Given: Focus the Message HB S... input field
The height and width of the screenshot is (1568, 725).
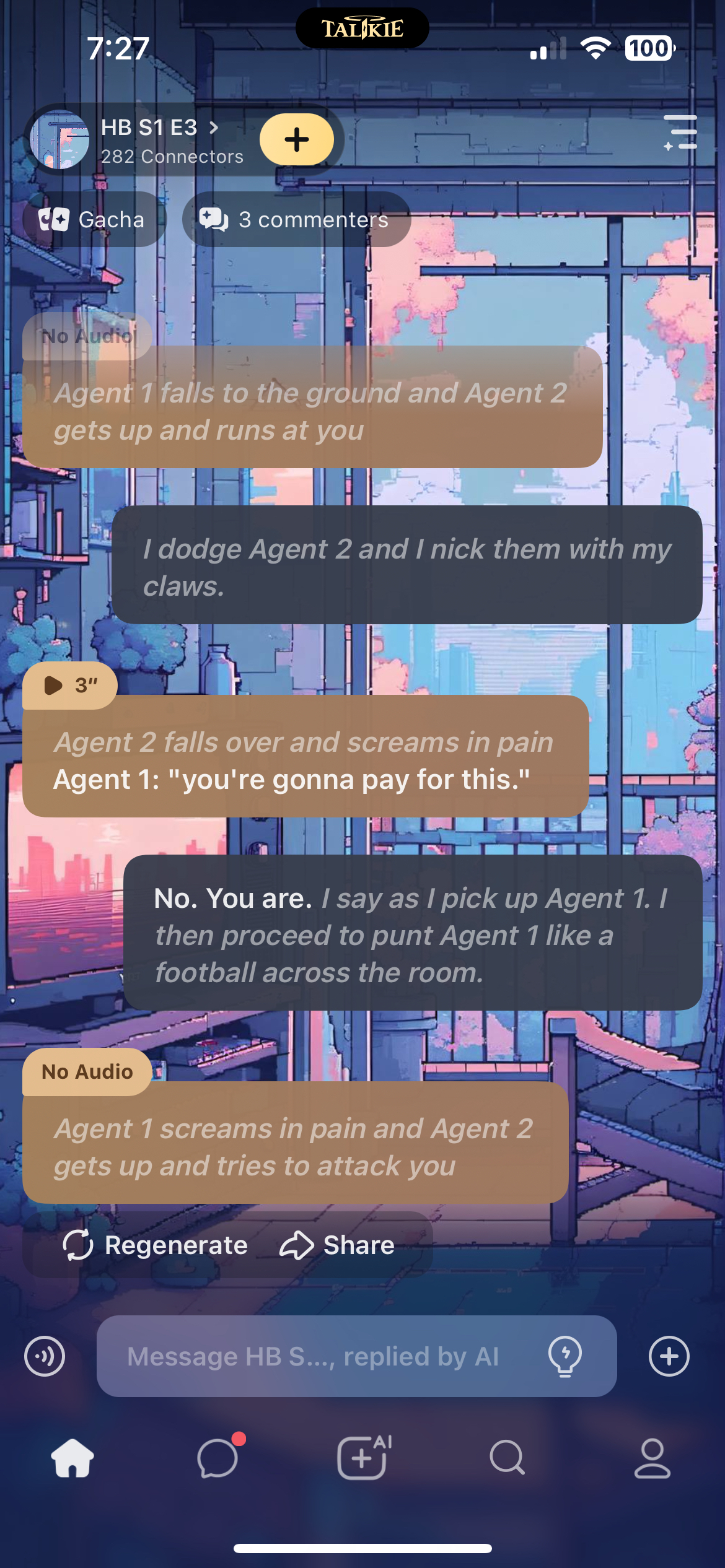Looking at the screenshot, I should [x=322, y=1356].
